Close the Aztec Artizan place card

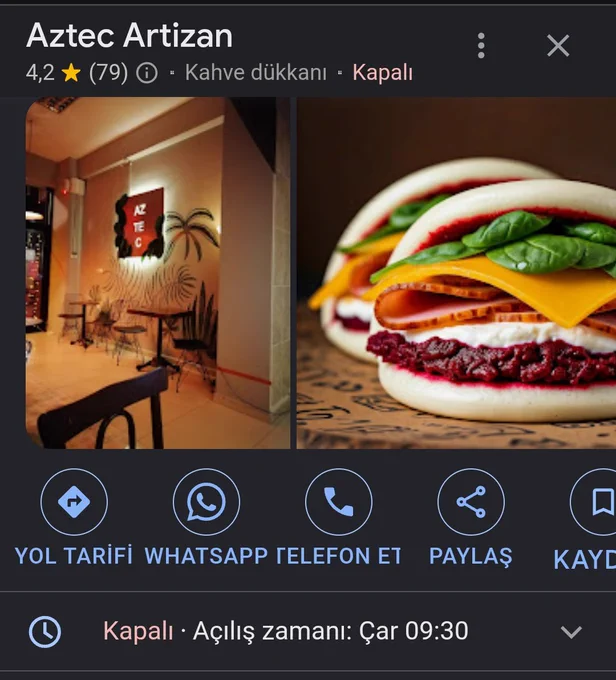(x=558, y=46)
